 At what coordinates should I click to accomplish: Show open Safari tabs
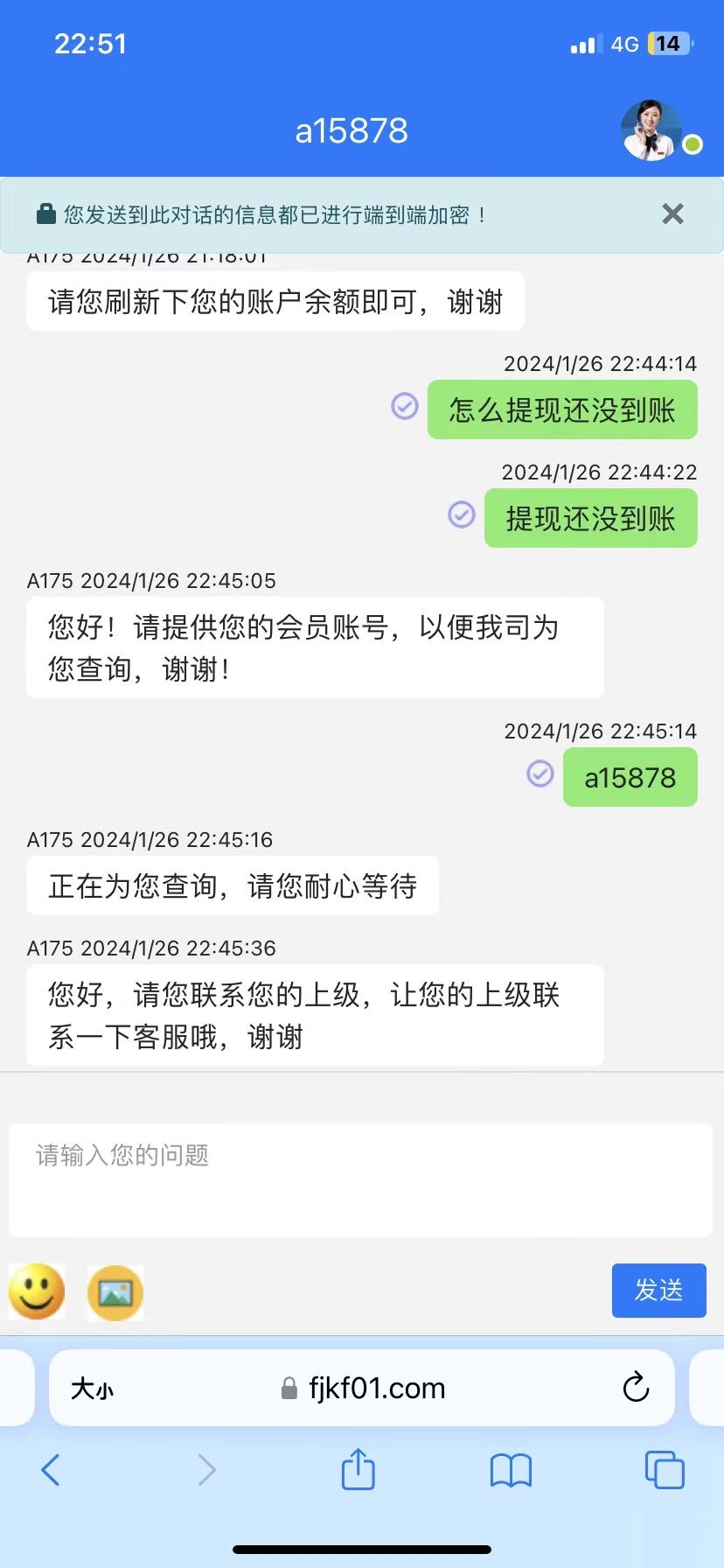point(664,1471)
